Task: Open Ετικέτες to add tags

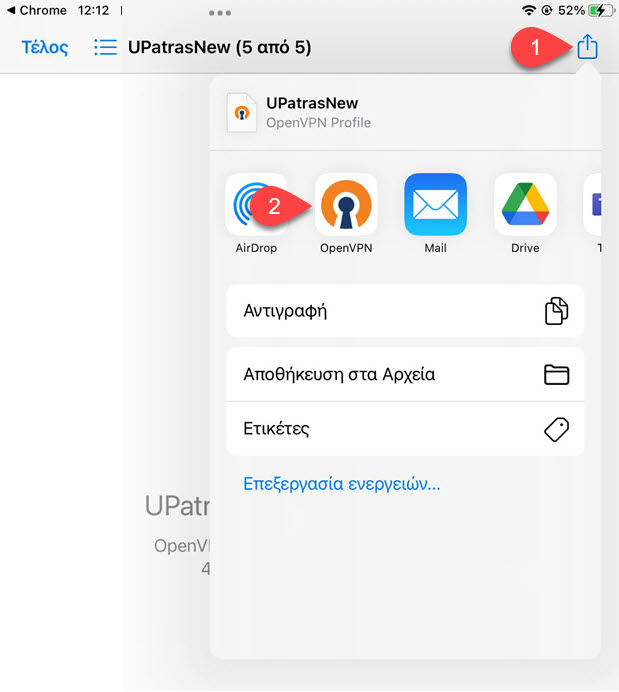Action: click(x=405, y=429)
